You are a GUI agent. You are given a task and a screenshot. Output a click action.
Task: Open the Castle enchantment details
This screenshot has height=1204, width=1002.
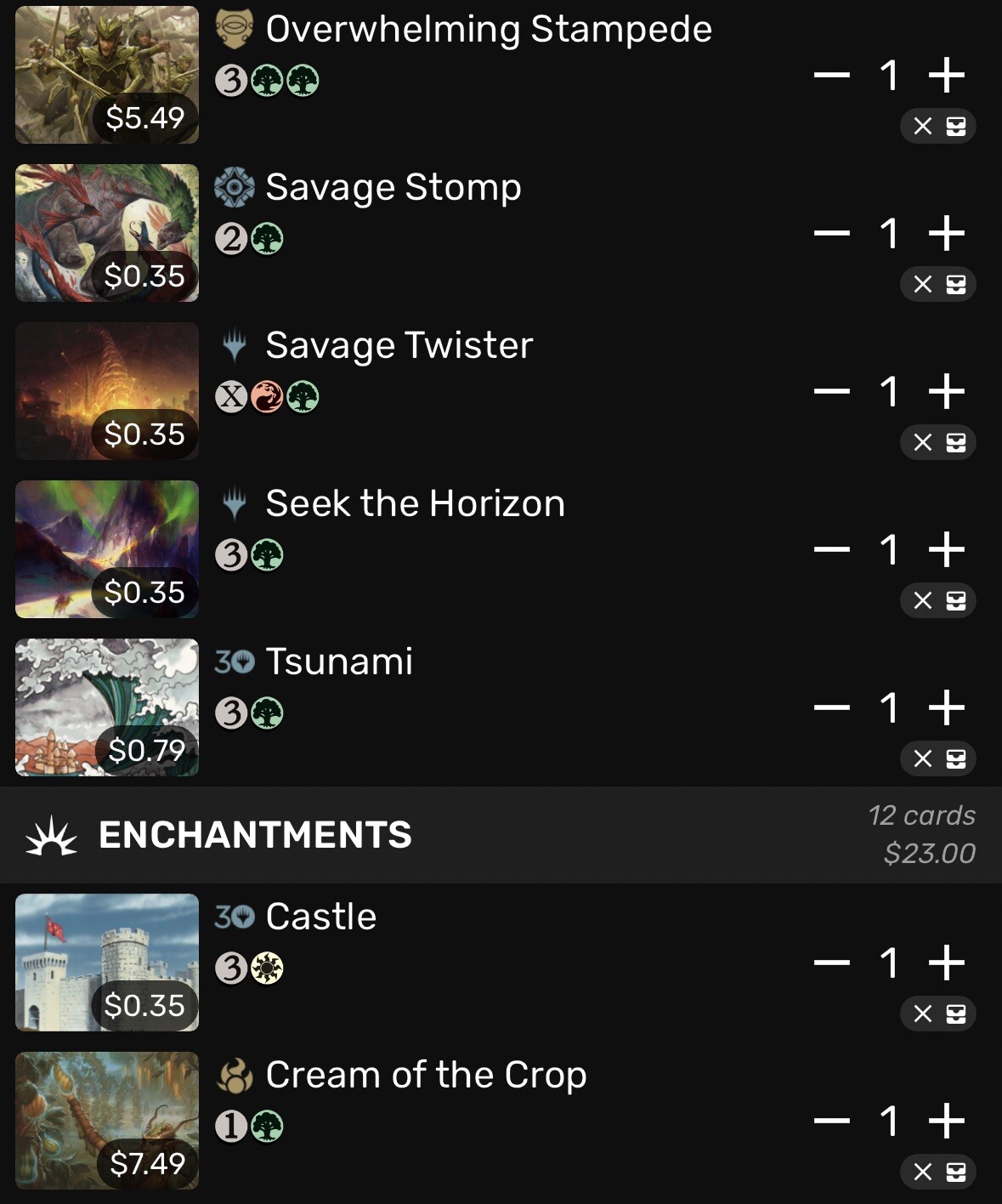(107, 963)
